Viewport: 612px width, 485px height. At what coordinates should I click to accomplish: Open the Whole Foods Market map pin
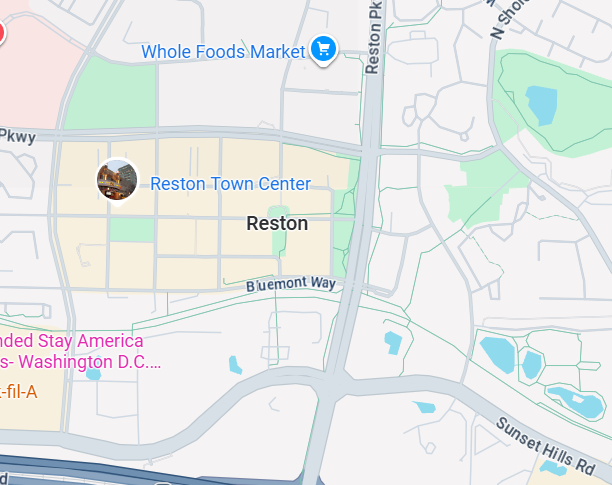[323, 49]
